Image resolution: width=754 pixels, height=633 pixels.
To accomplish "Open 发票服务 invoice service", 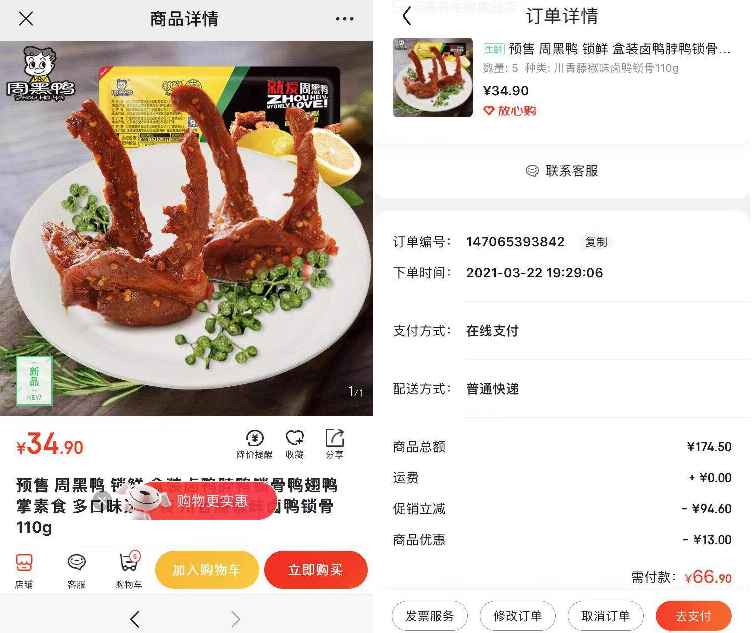I will click(429, 616).
